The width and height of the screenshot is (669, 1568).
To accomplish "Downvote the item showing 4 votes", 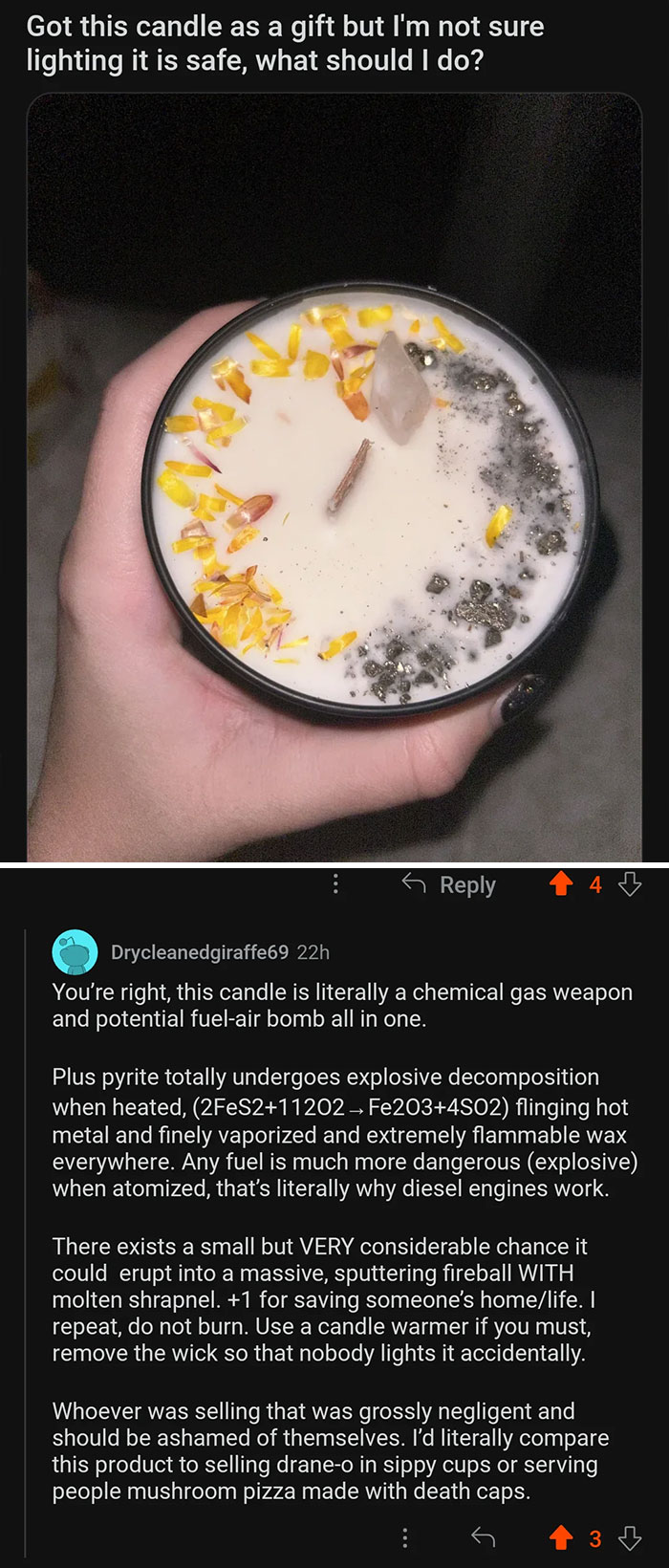I will pos(630,884).
